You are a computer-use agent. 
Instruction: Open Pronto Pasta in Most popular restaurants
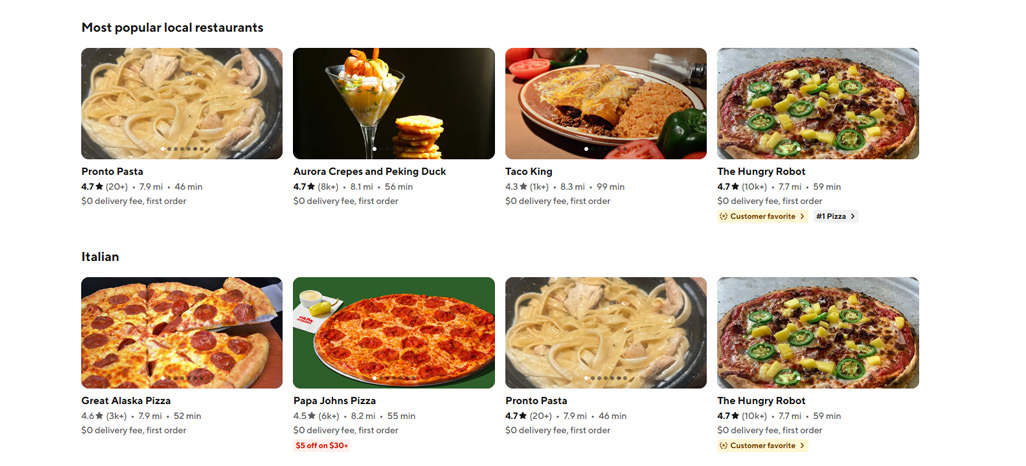[181, 104]
